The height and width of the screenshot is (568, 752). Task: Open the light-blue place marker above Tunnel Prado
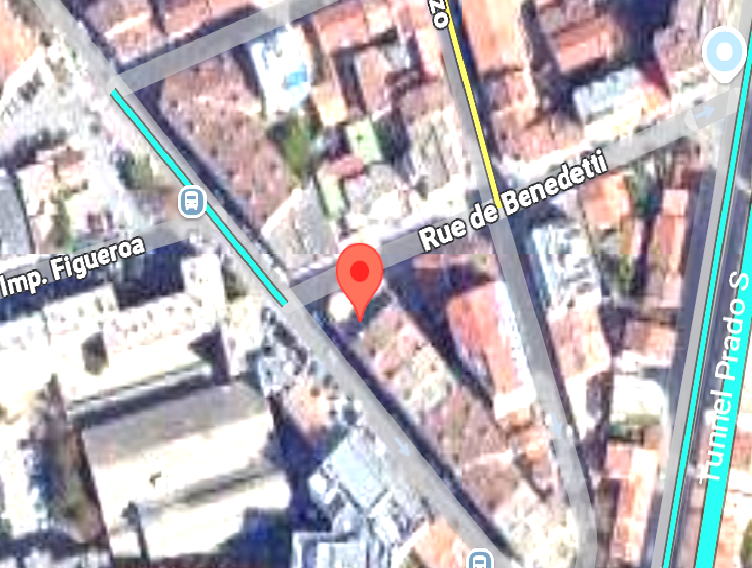(726, 52)
